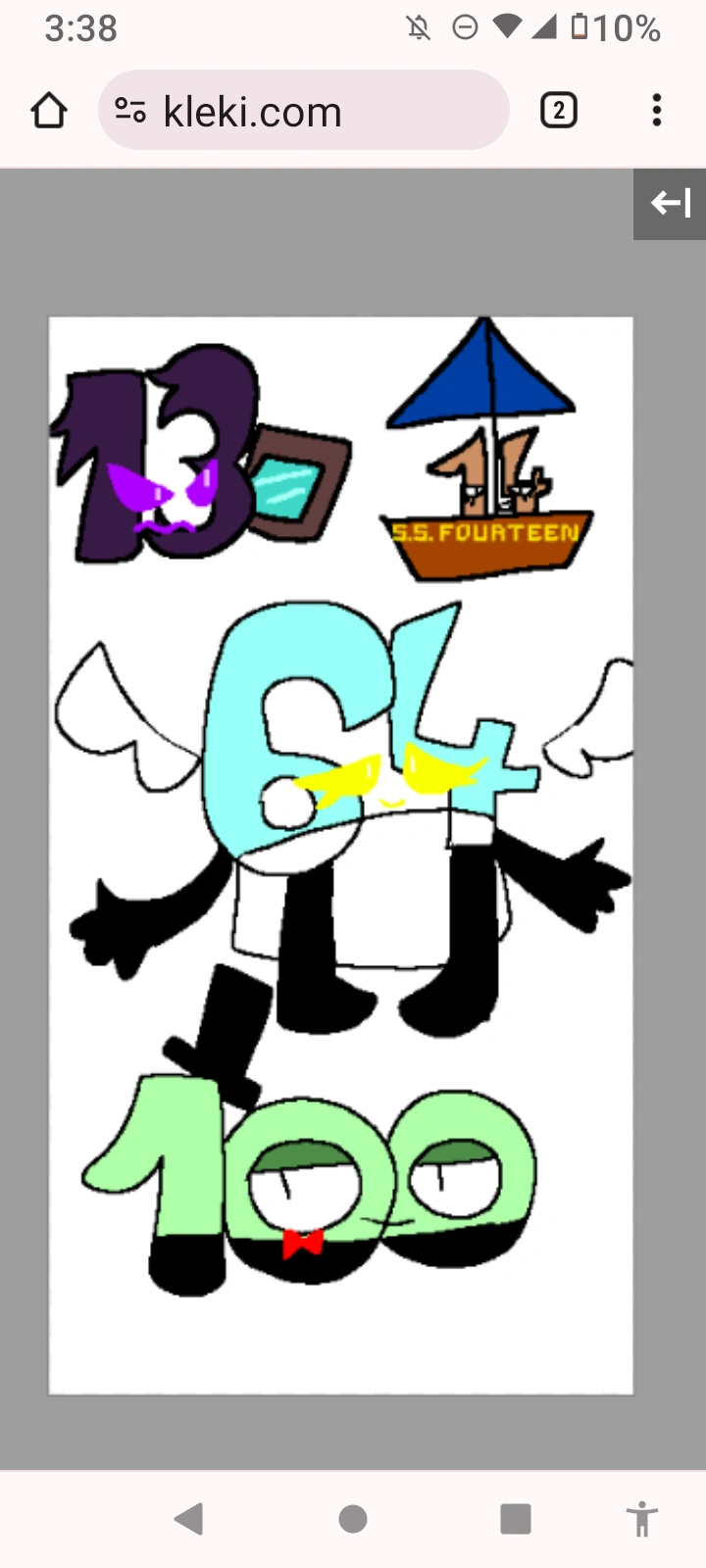Open the tab switcher showing 2 tabs
This screenshot has width=706, height=1568.
coord(558,111)
